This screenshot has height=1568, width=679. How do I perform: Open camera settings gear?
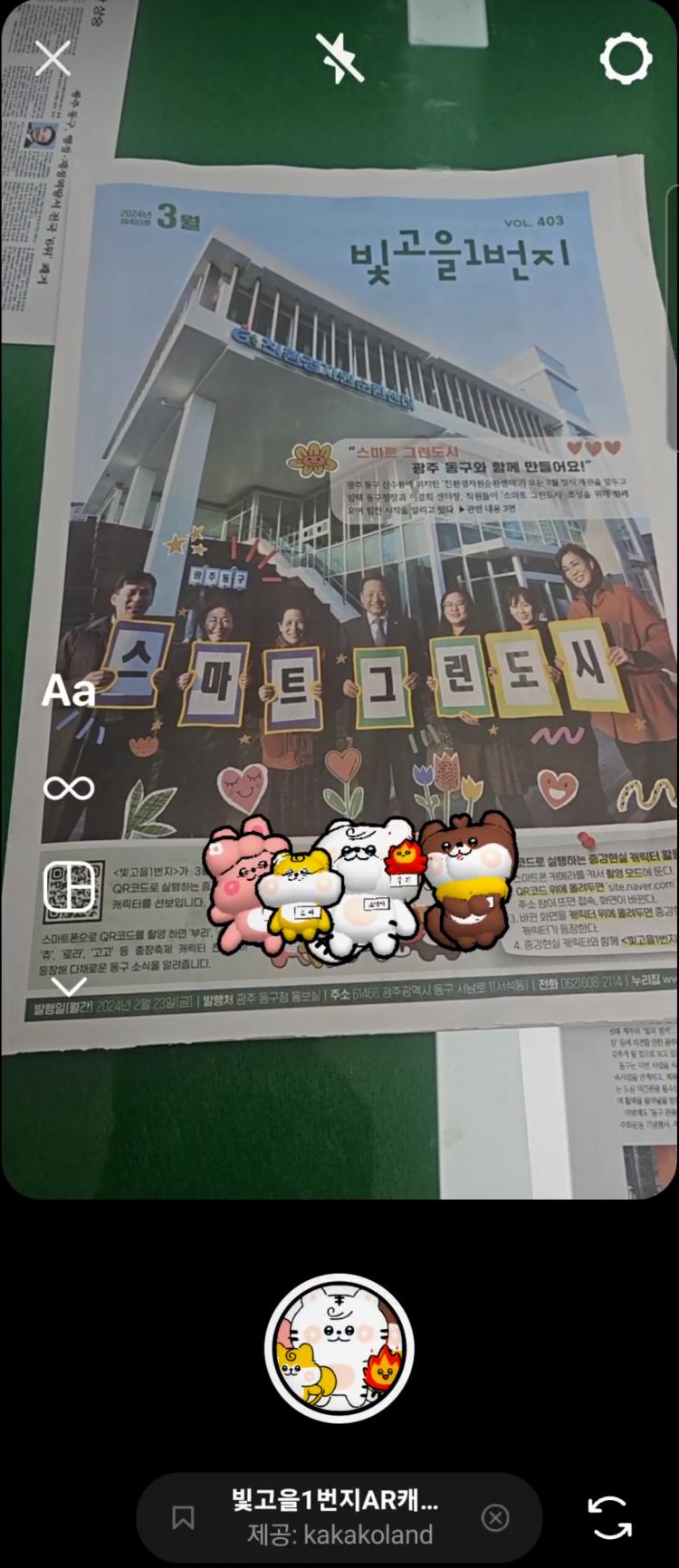click(626, 60)
